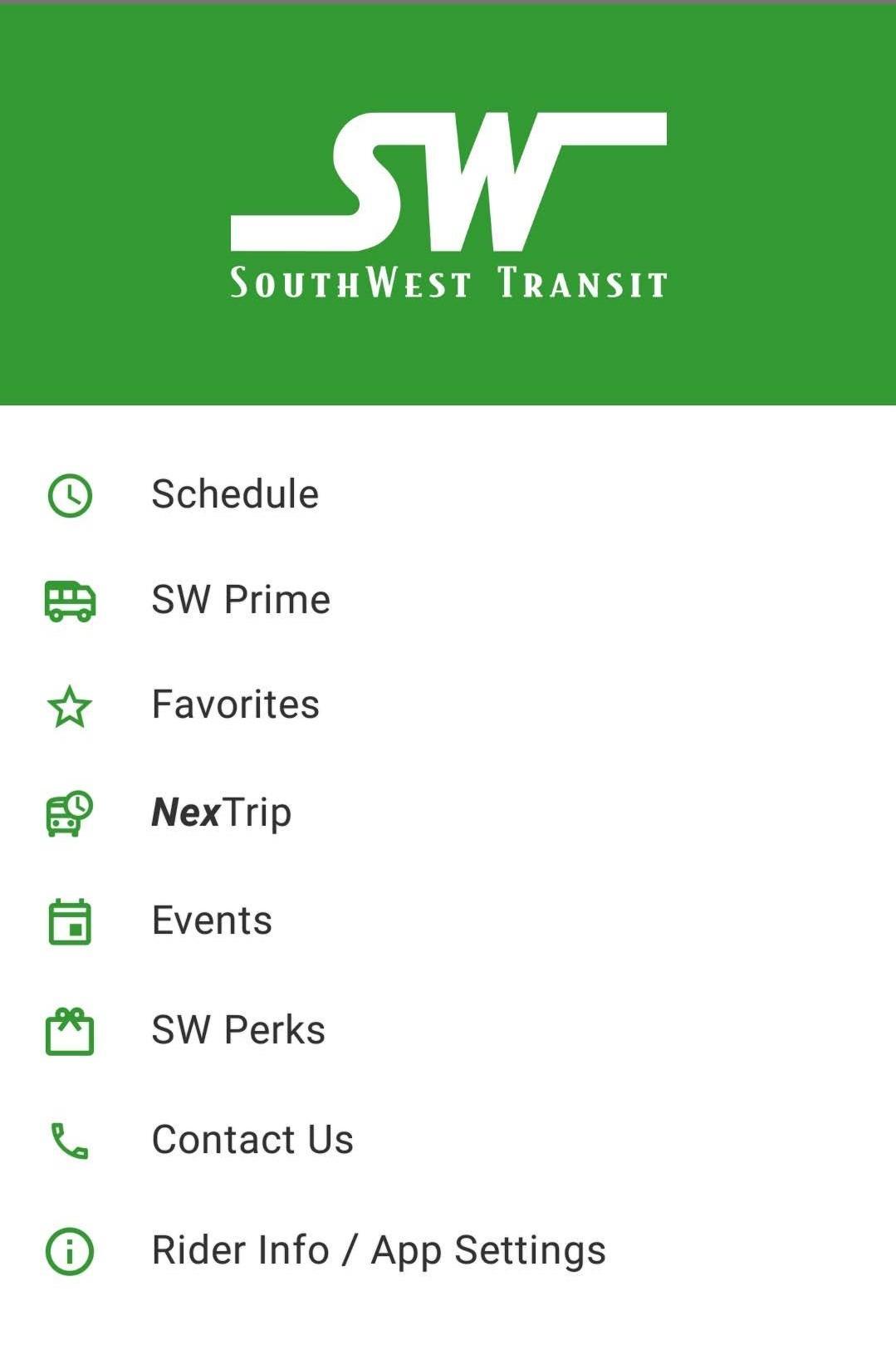Screen dimensions: 896x1345
Task: Click the green header banner
Action: 448,366
